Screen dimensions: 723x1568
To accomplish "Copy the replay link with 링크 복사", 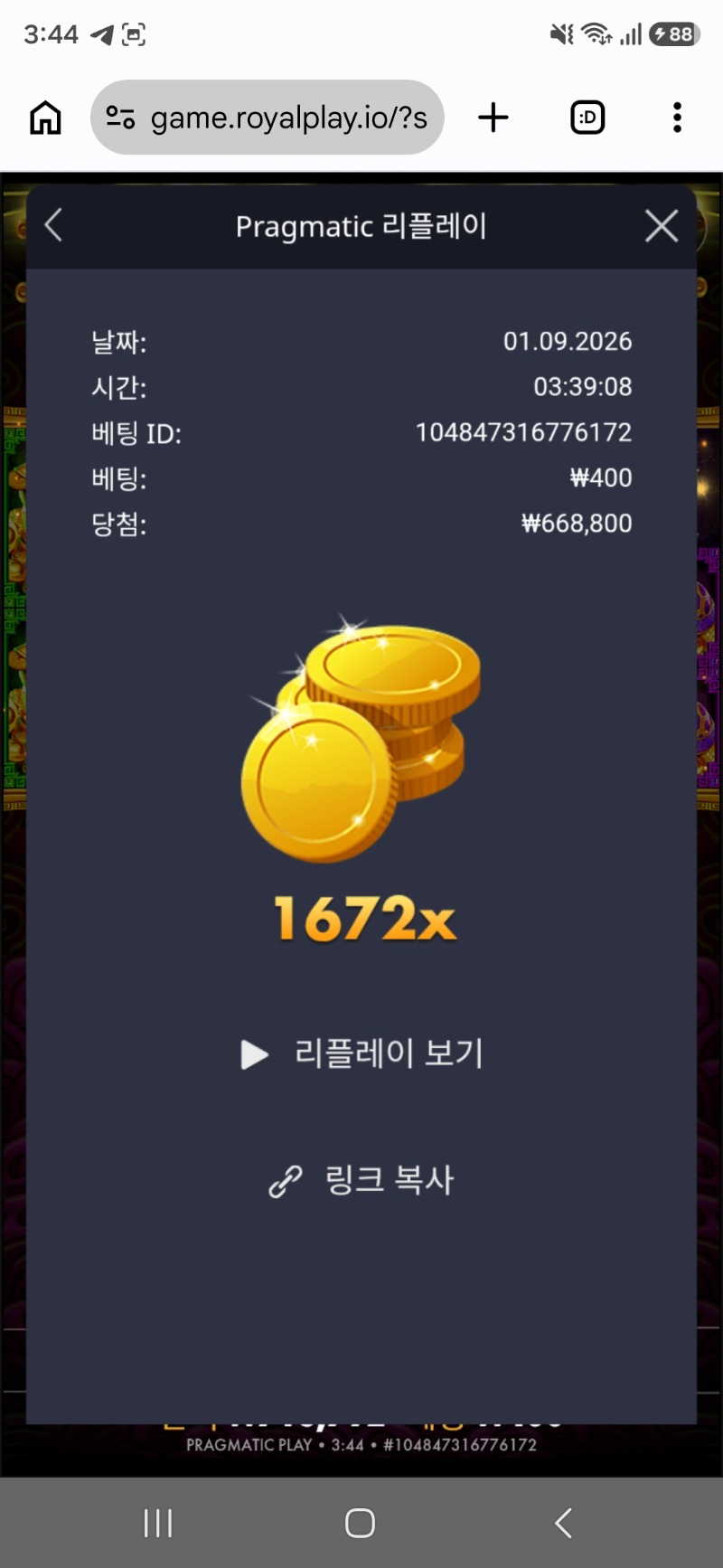I will click(x=361, y=1180).
